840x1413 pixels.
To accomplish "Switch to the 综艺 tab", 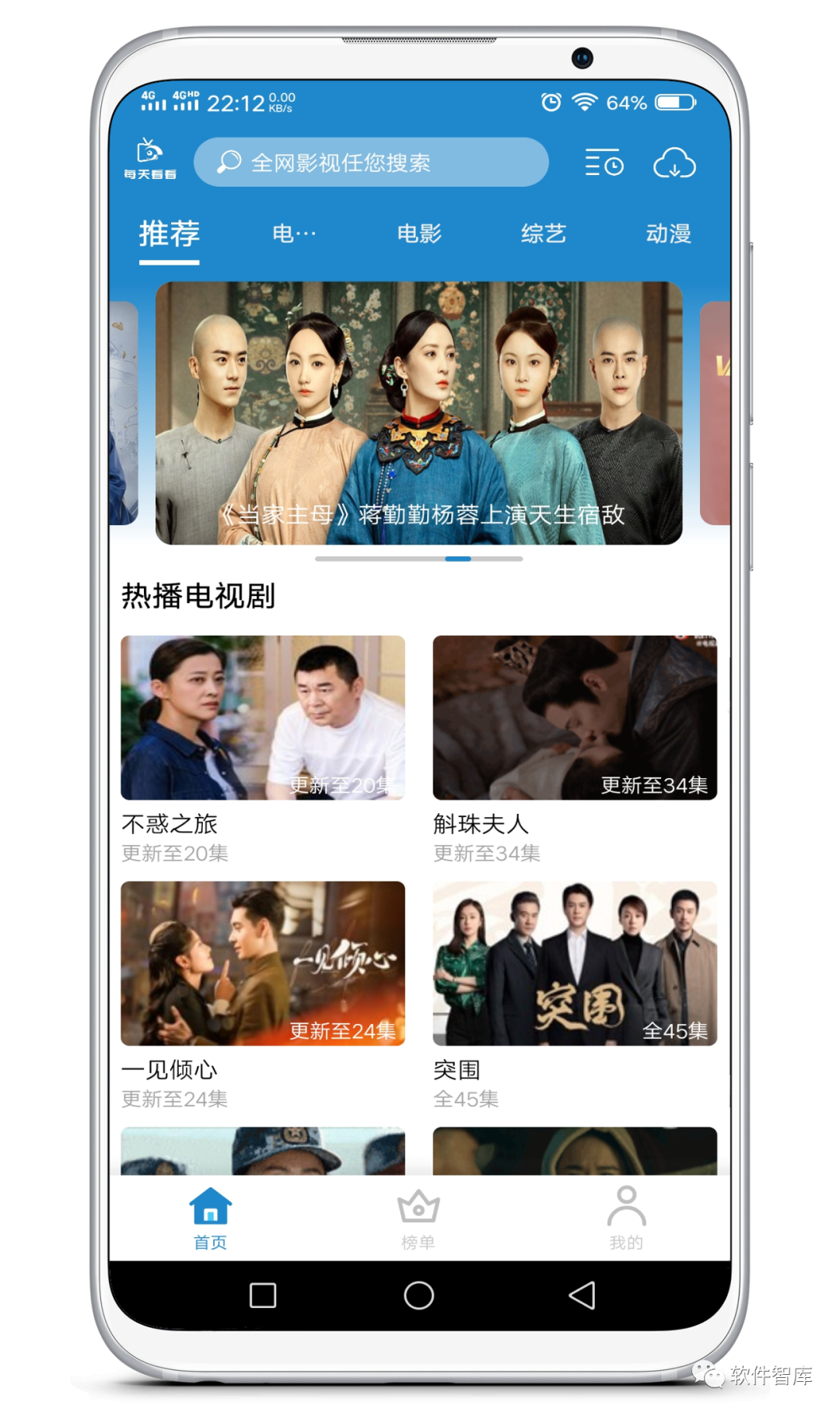I will [x=543, y=233].
